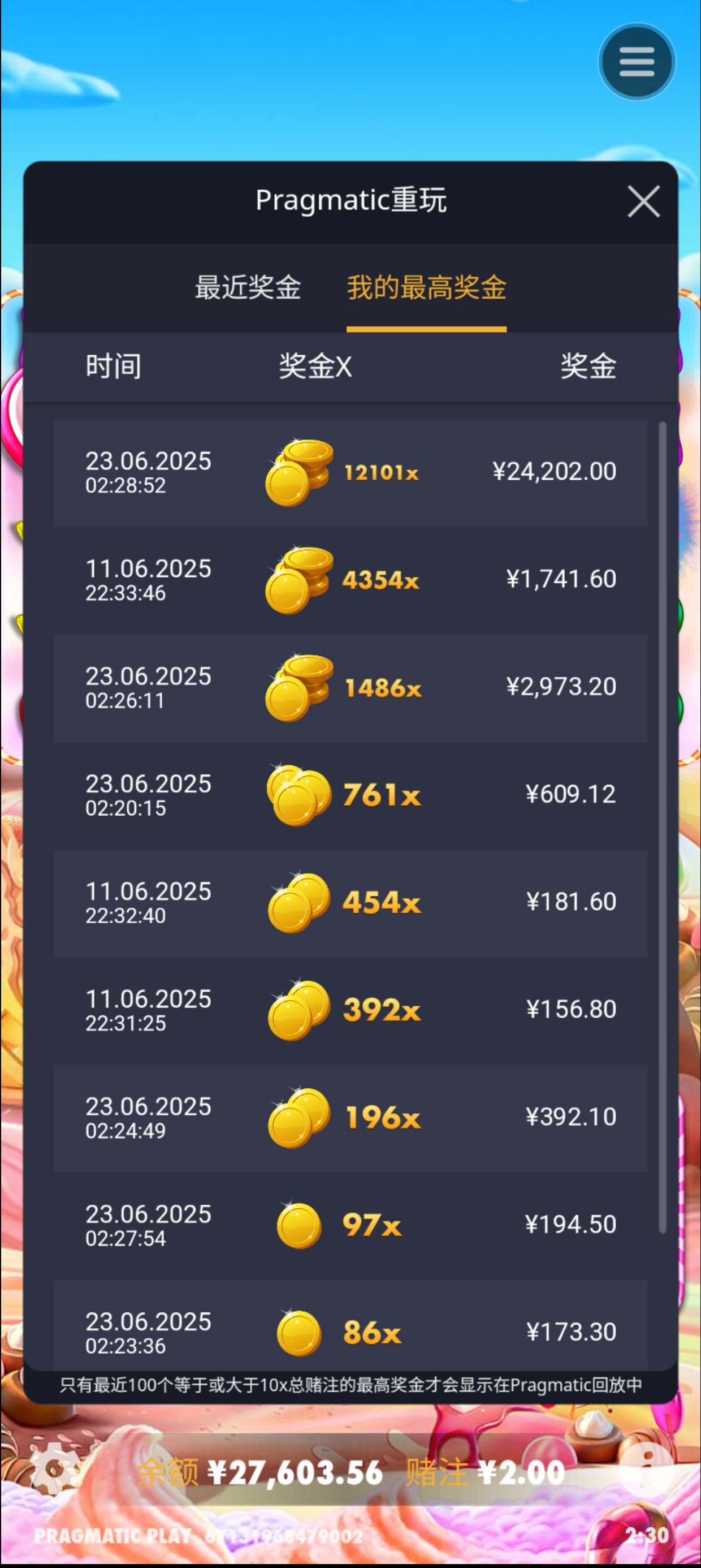Switch to the 最近奖金 tab
Viewport: 701px width, 1568px height.
click(x=248, y=287)
